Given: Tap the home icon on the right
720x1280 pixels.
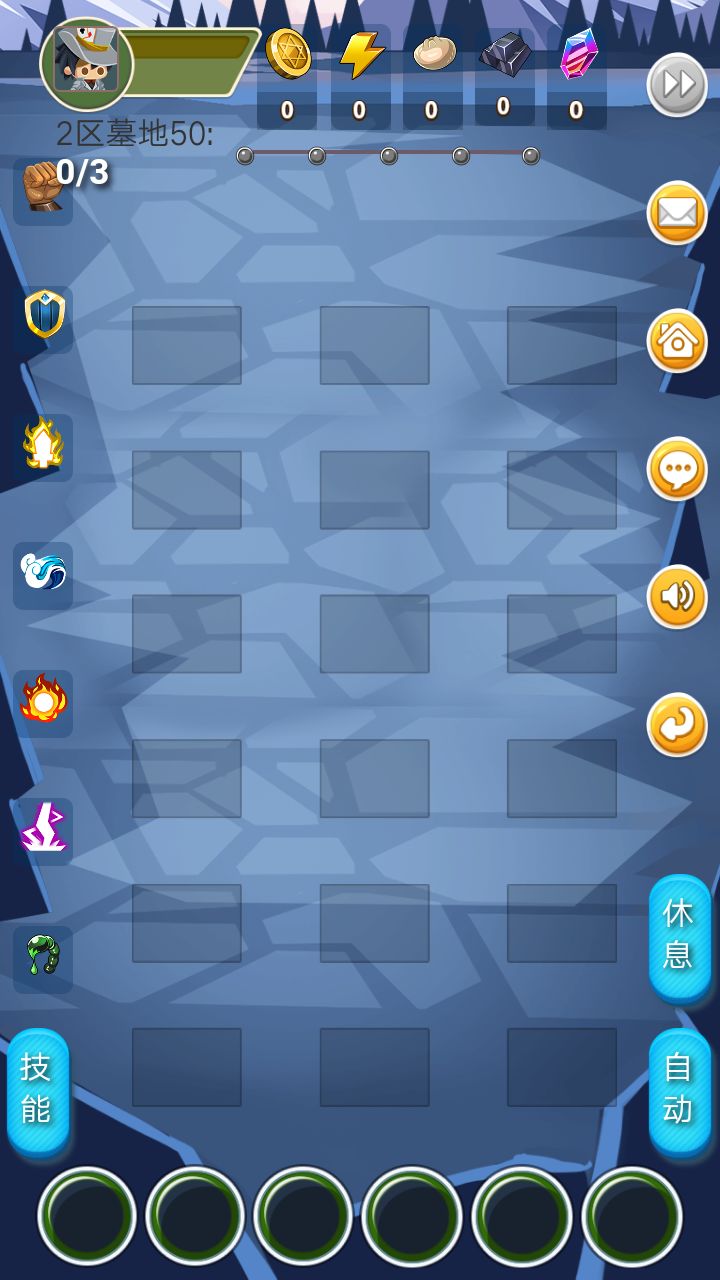Looking at the screenshot, I should (x=676, y=342).
